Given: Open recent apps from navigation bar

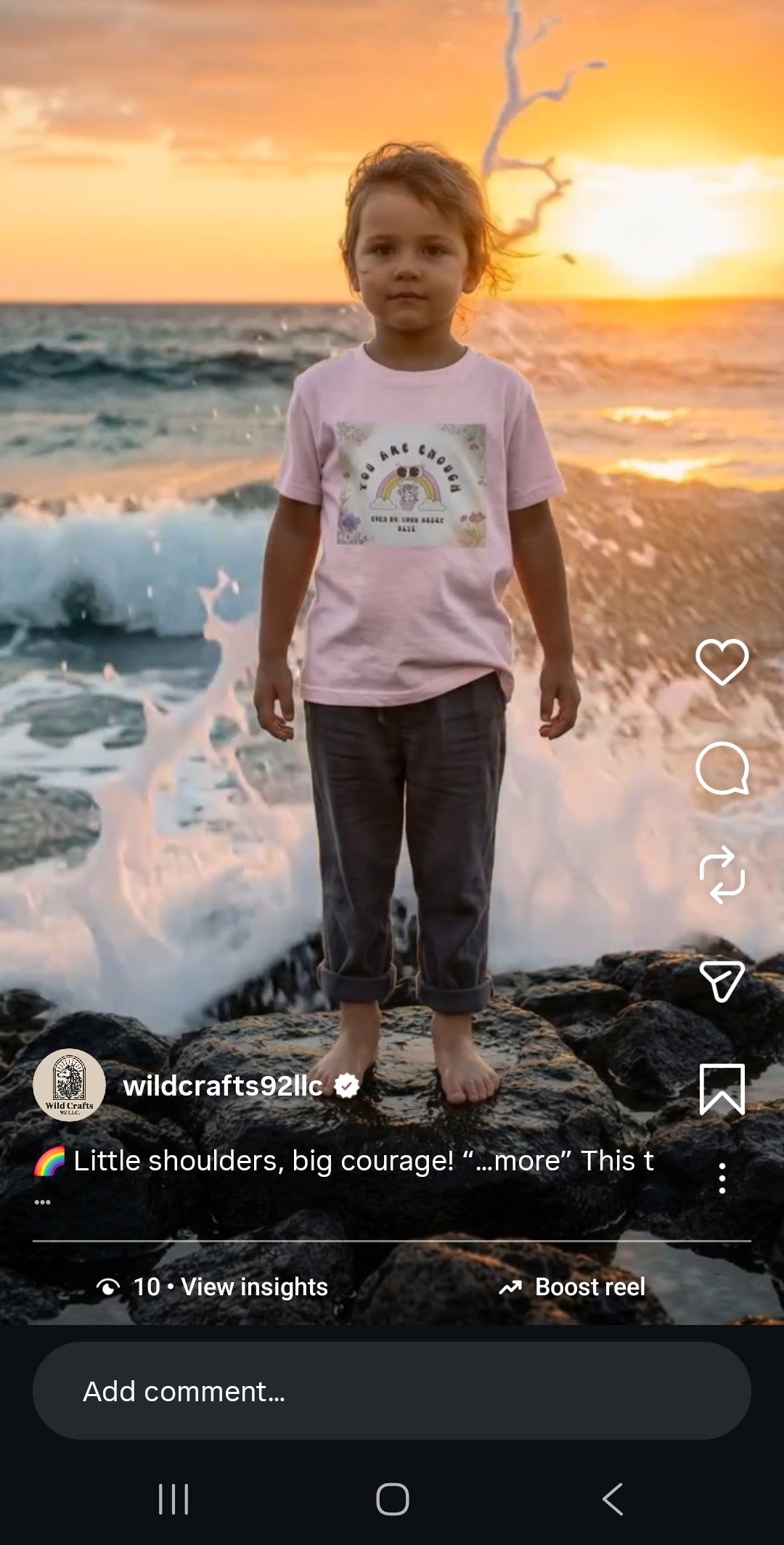Looking at the screenshot, I should click(x=173, y=1499).
